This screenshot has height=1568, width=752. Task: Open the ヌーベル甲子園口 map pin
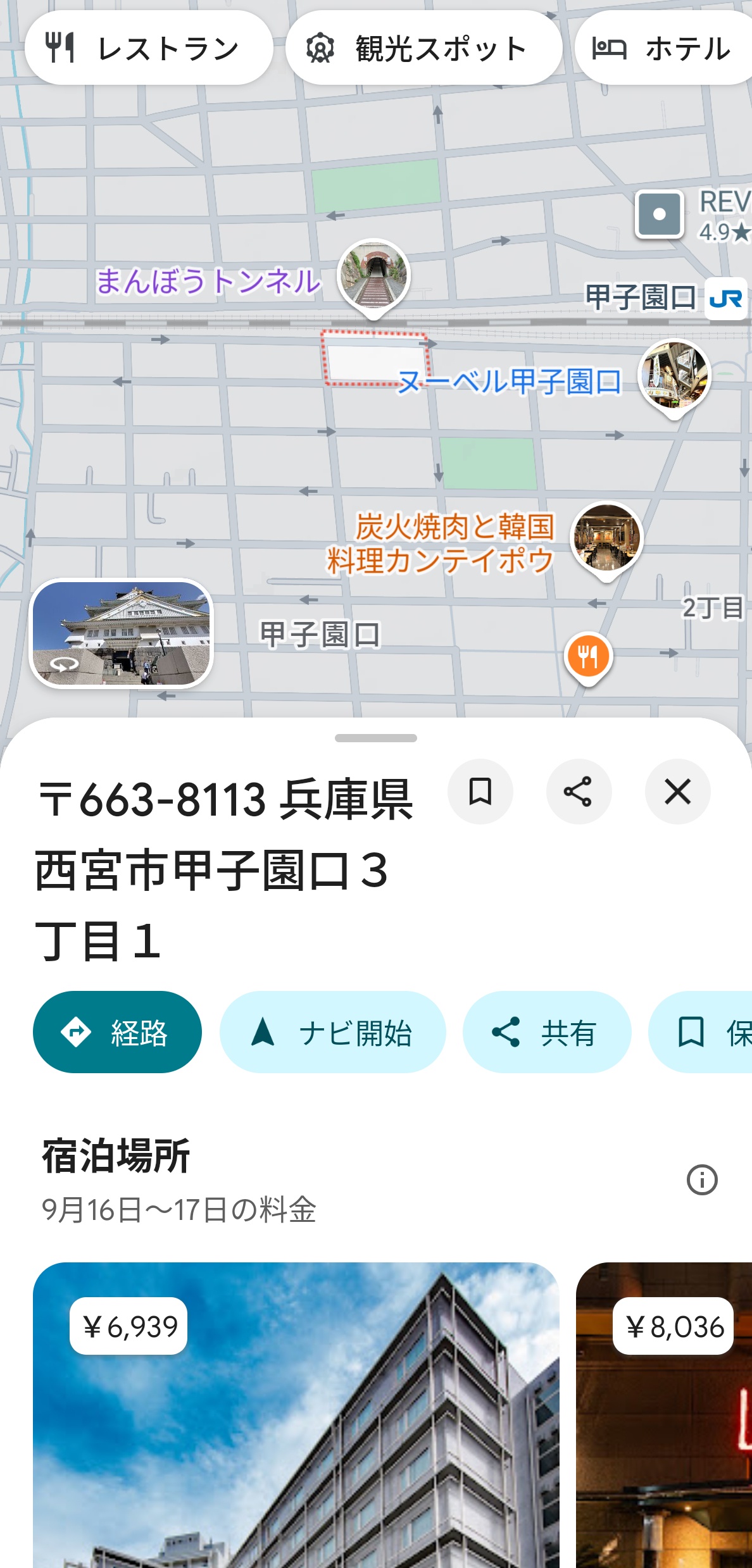[x=674, y=378]
